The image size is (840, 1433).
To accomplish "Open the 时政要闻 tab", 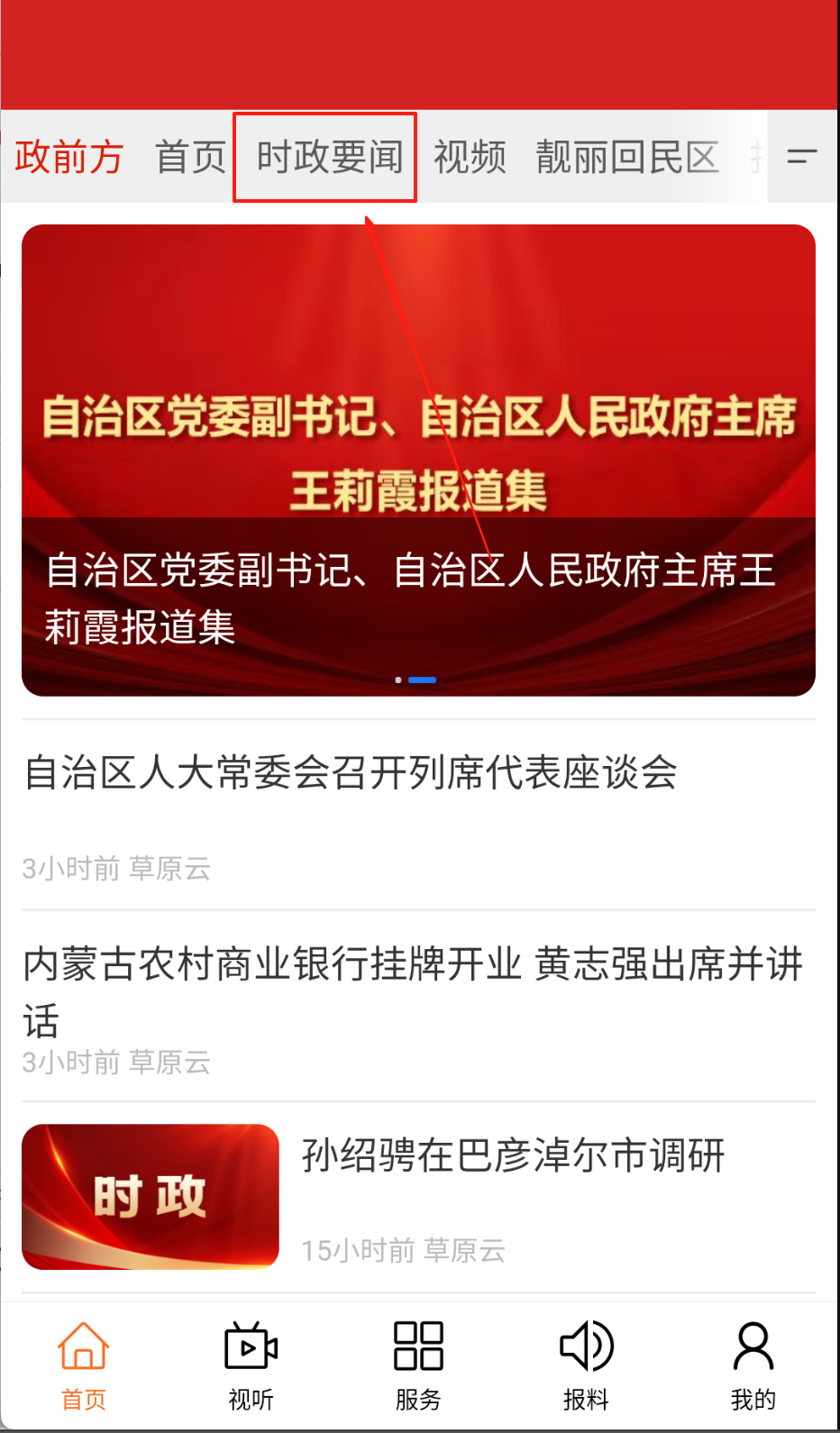I will pyautogui.click(x=329, y=157).
